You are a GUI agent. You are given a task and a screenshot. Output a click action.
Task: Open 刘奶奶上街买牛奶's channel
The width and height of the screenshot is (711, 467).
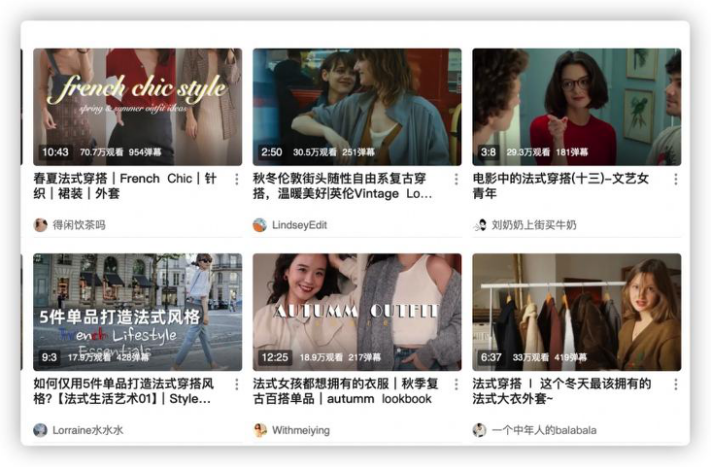coord(533,225)
